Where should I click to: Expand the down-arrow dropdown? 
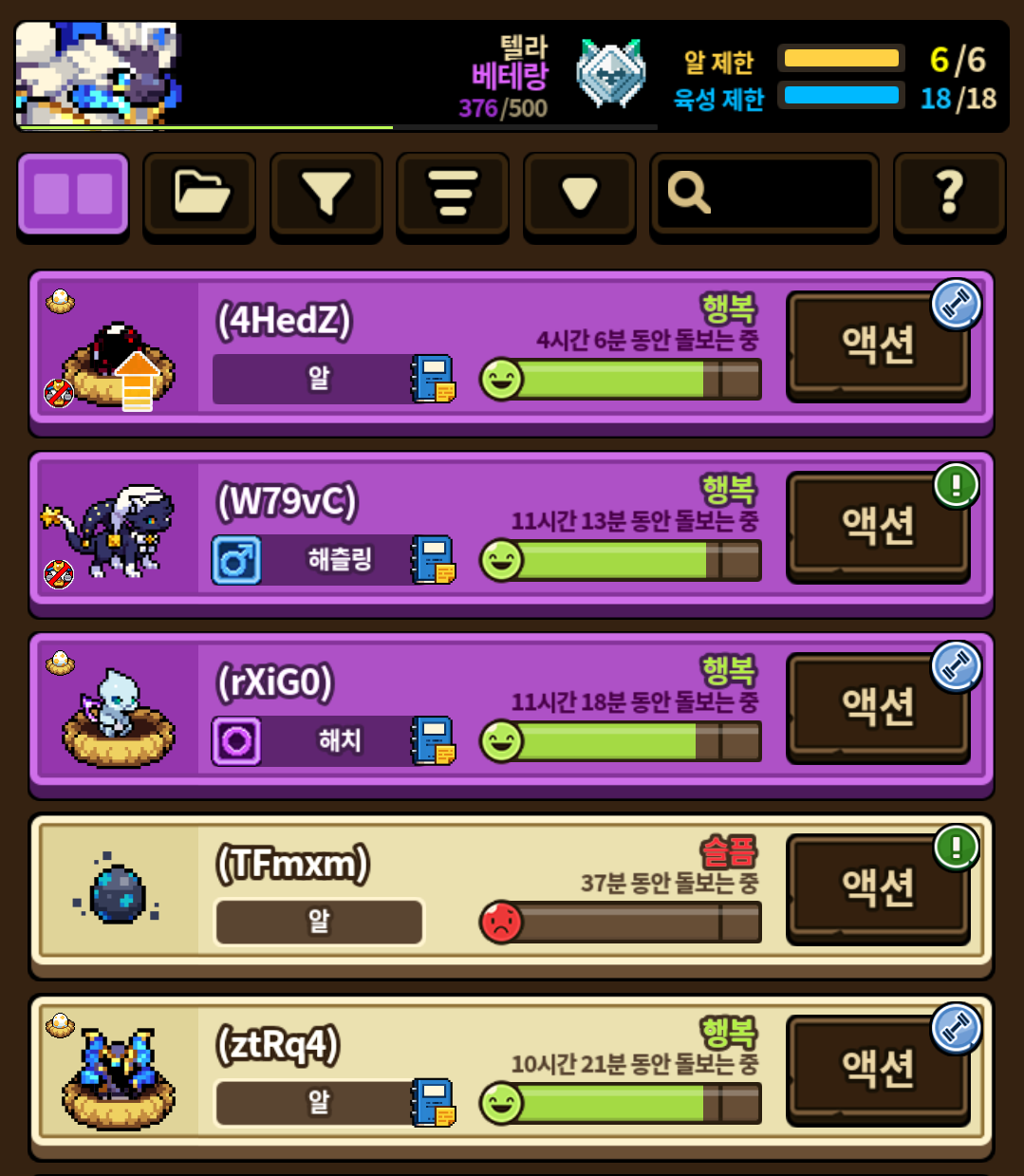tap(580, 195)
